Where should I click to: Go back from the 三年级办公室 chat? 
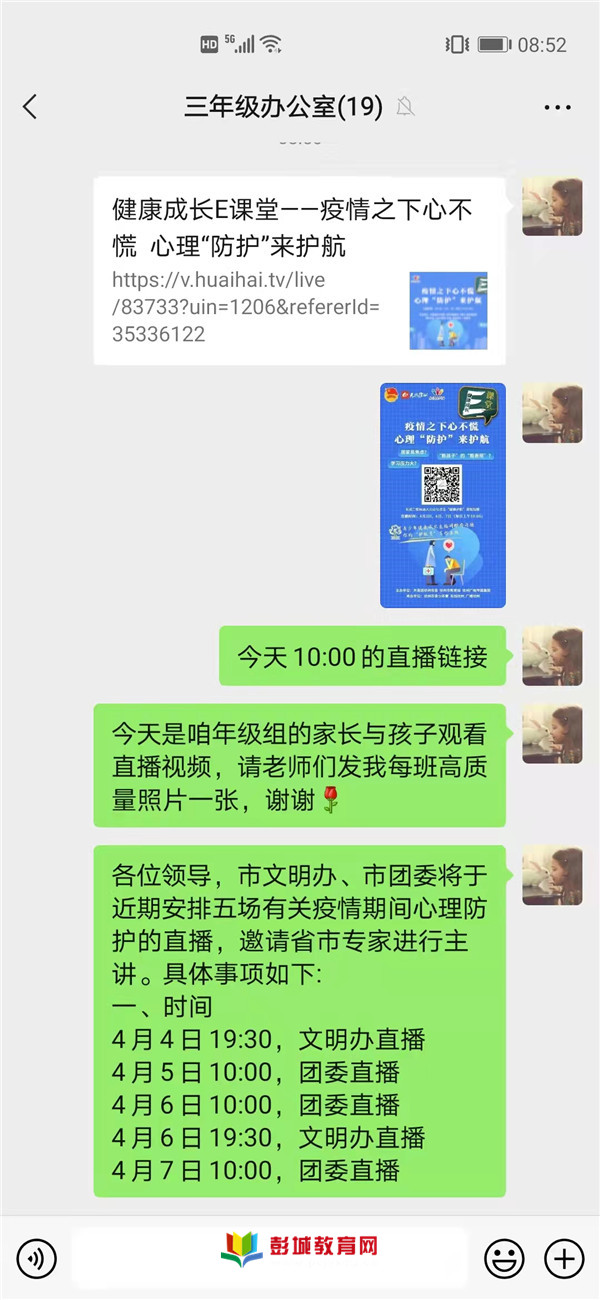tap(30, 107)
